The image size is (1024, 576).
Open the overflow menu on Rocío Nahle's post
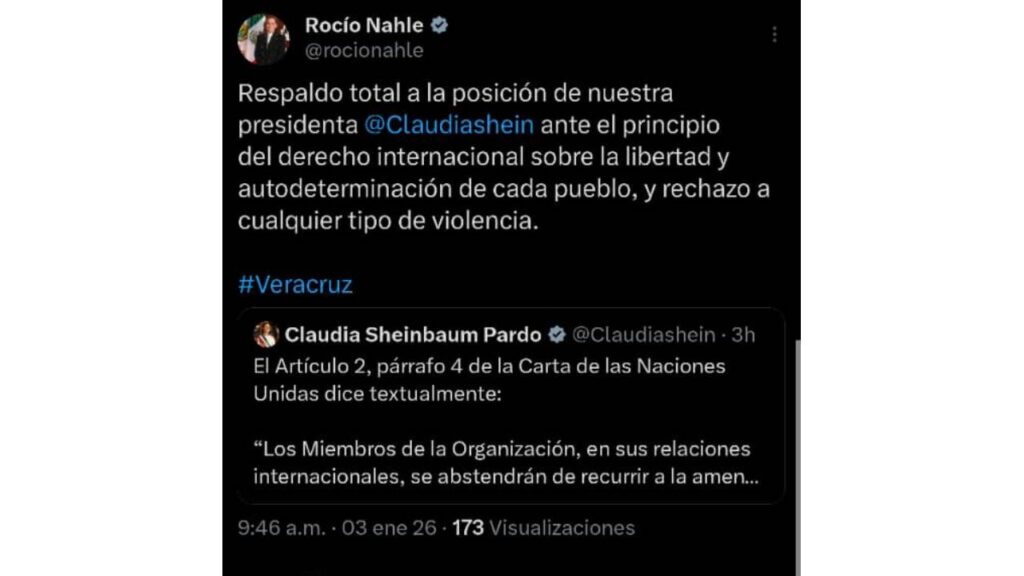pos(775,35)
